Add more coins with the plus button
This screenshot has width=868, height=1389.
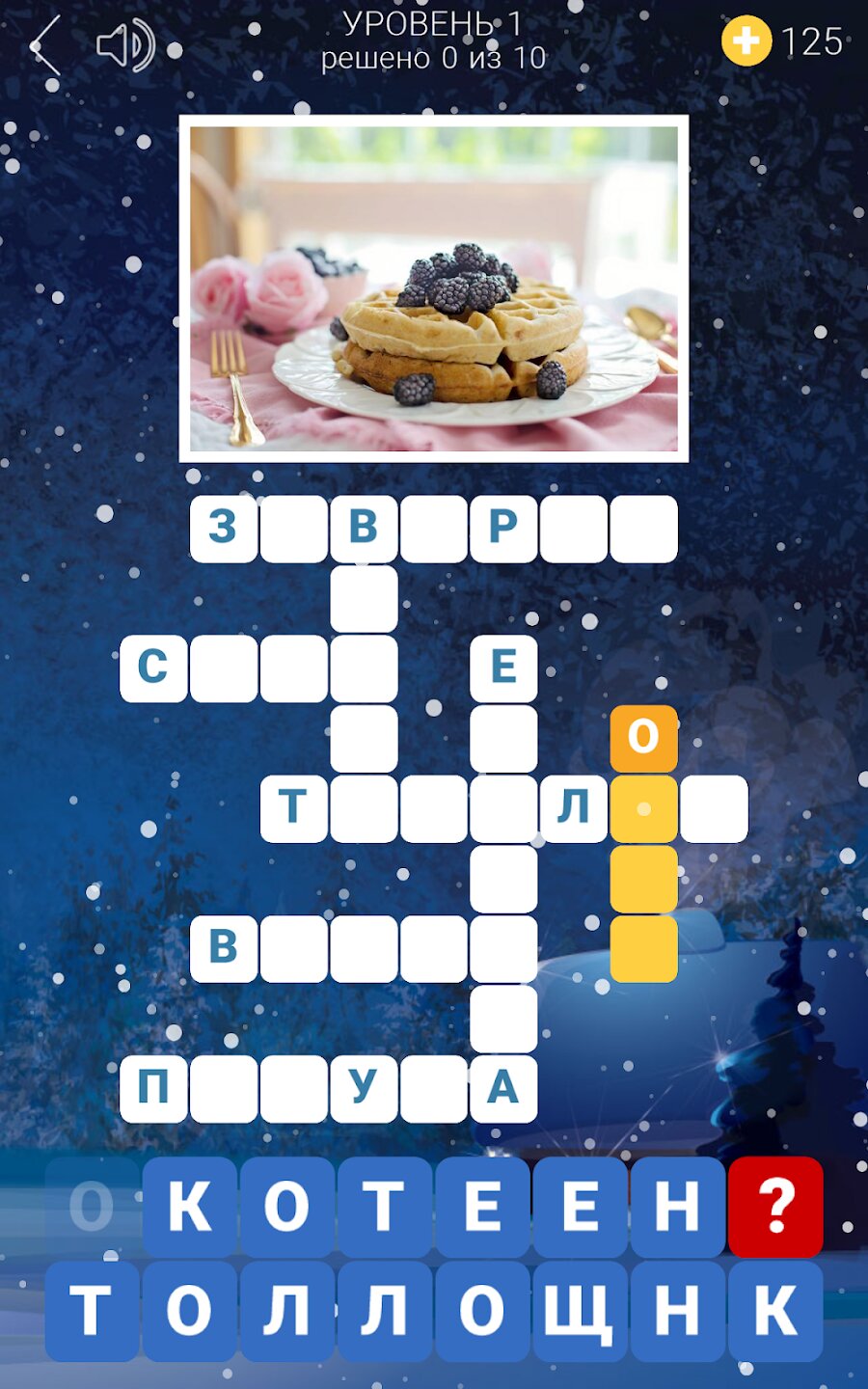746,41
